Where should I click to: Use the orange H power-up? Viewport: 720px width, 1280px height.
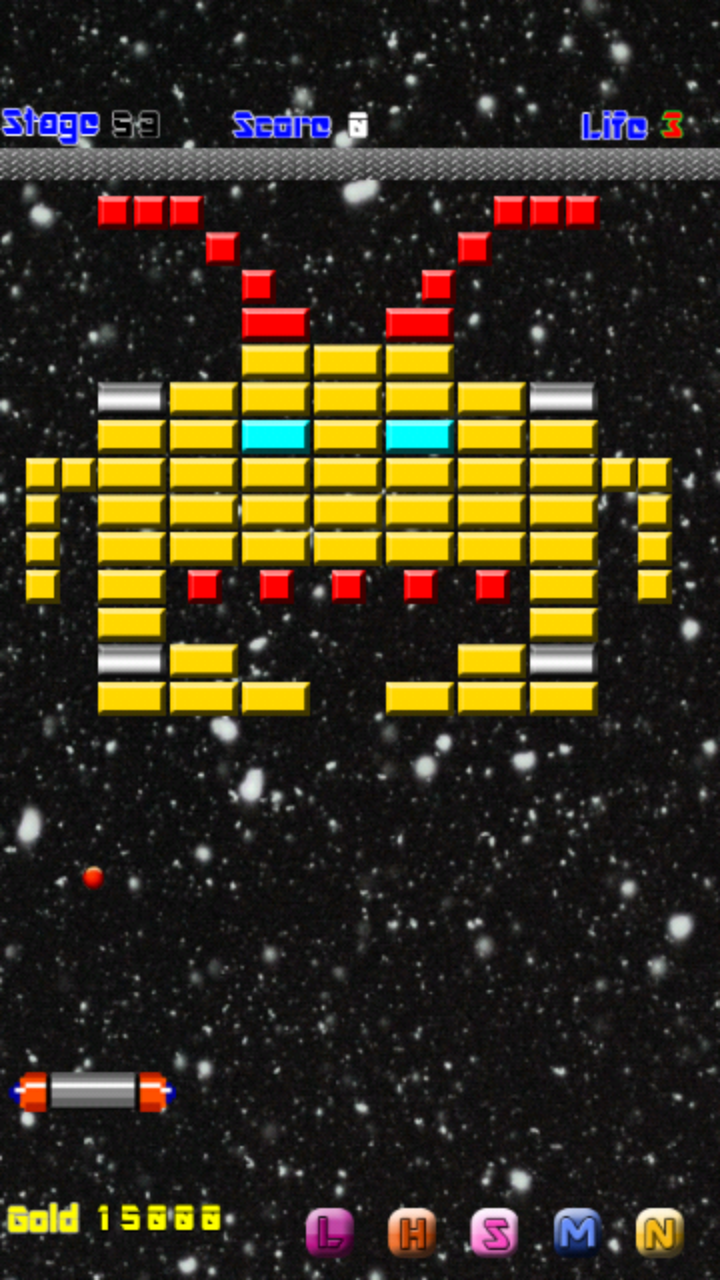pos(412,1232)
